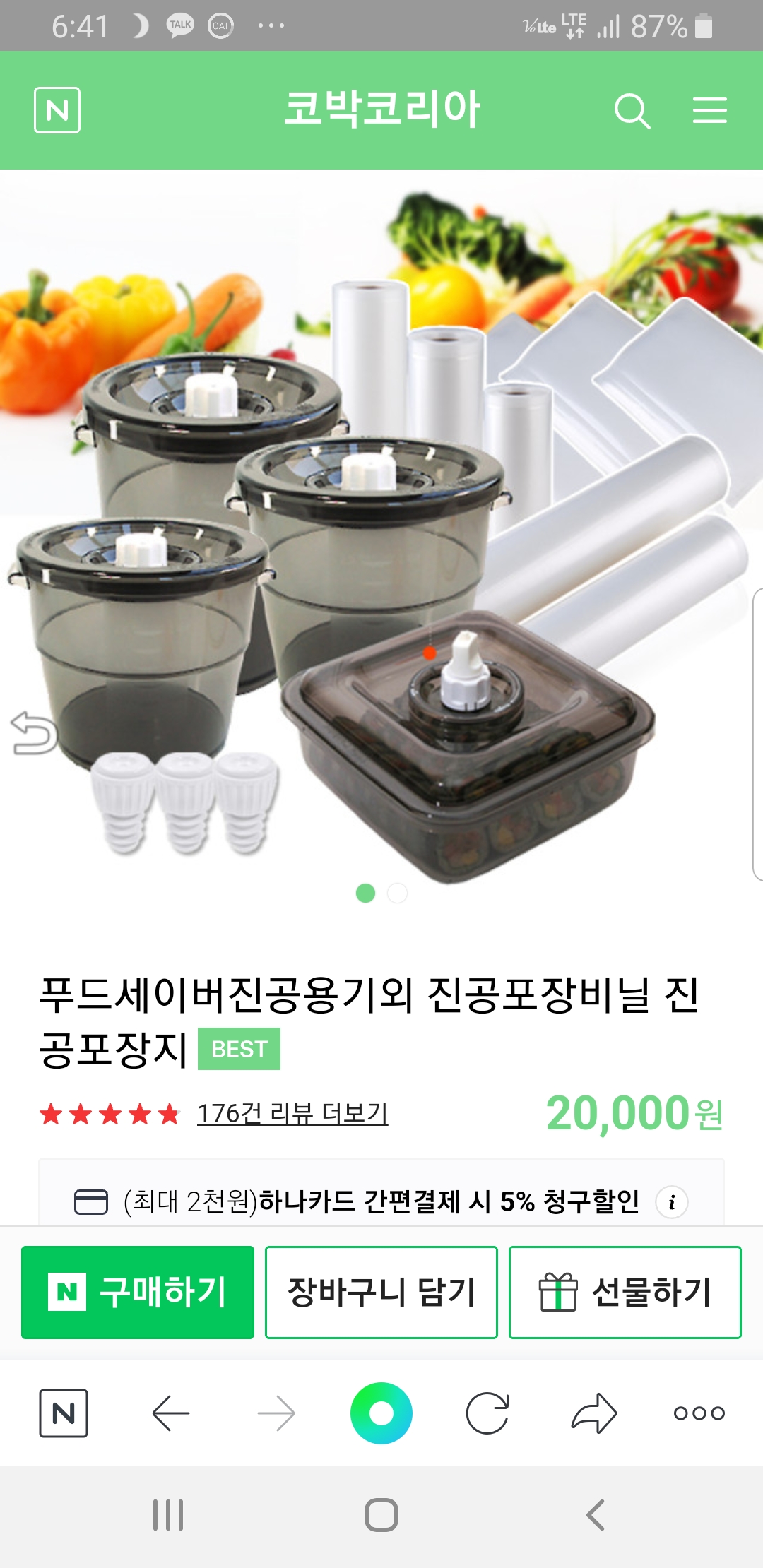Reload the page
Screen dimensions: 763x1568
point(487,1413)
